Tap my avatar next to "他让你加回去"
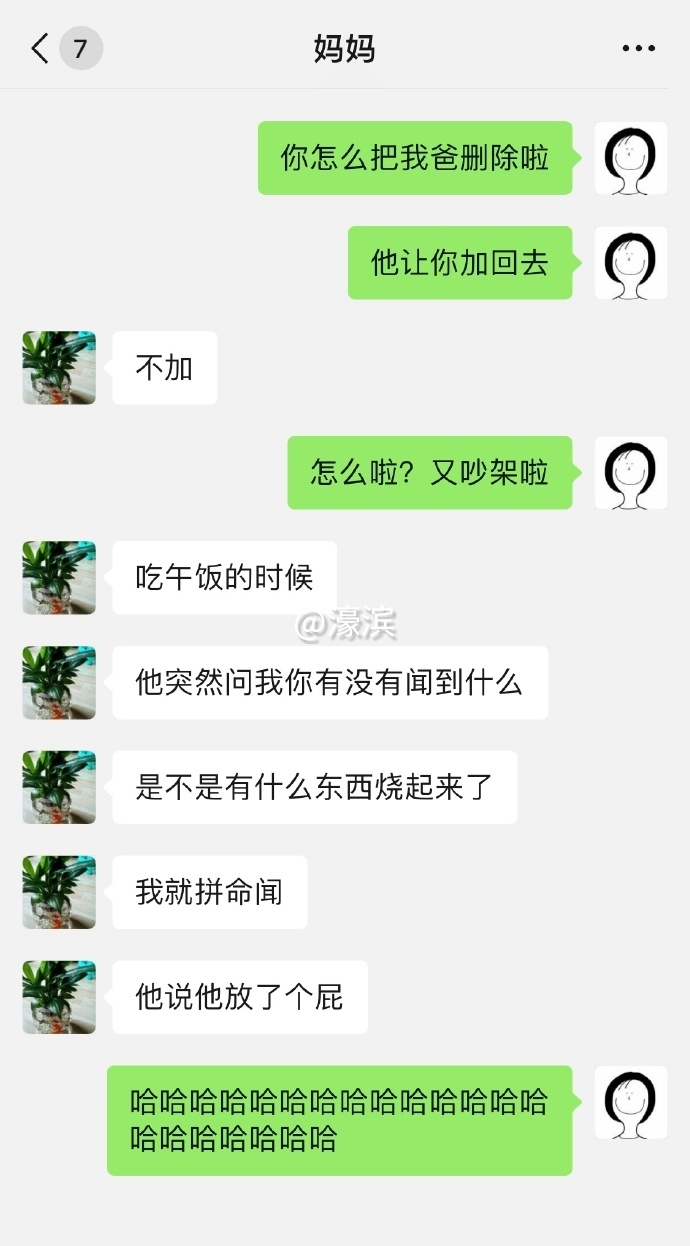Screen dimensions: 690x1246 coord(631,263)
